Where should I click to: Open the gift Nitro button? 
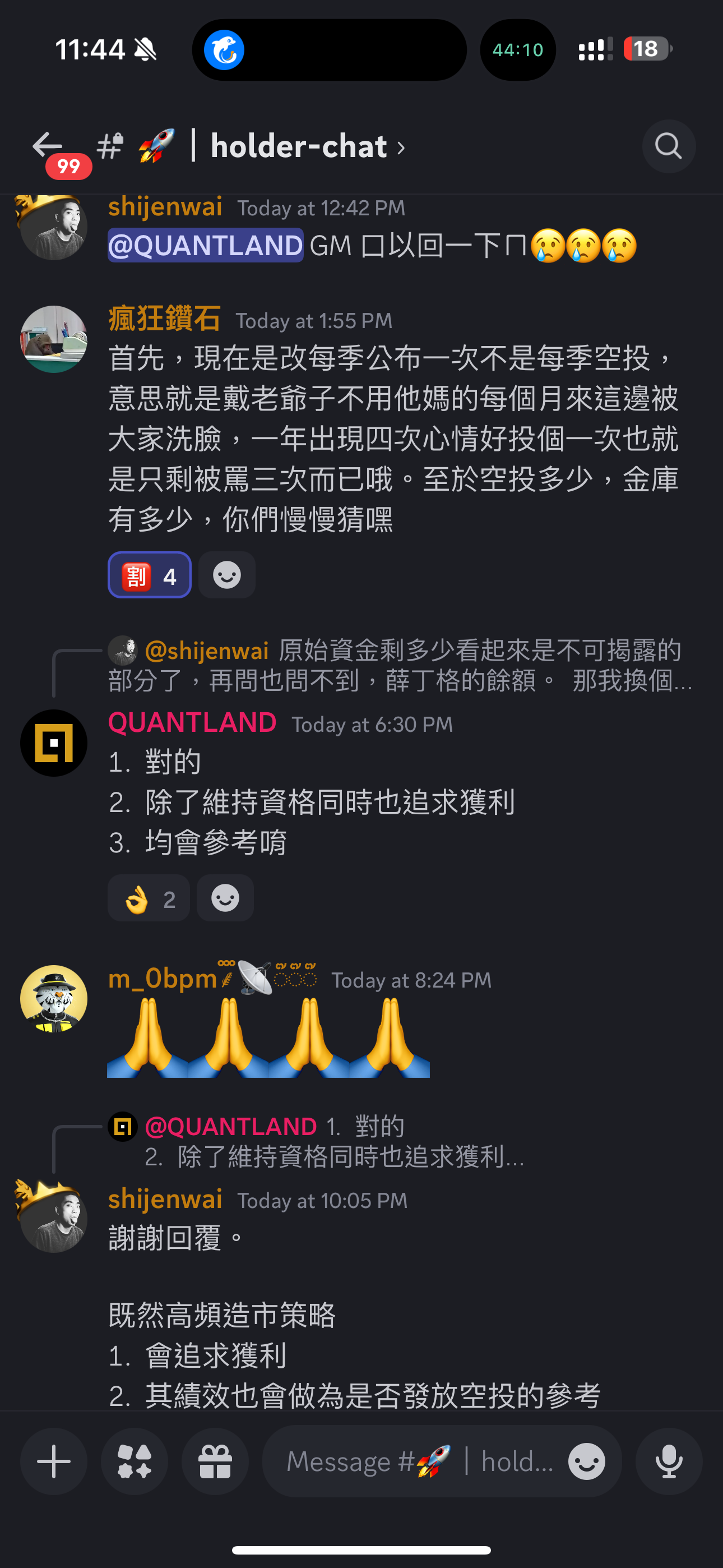pos(215,1461)
